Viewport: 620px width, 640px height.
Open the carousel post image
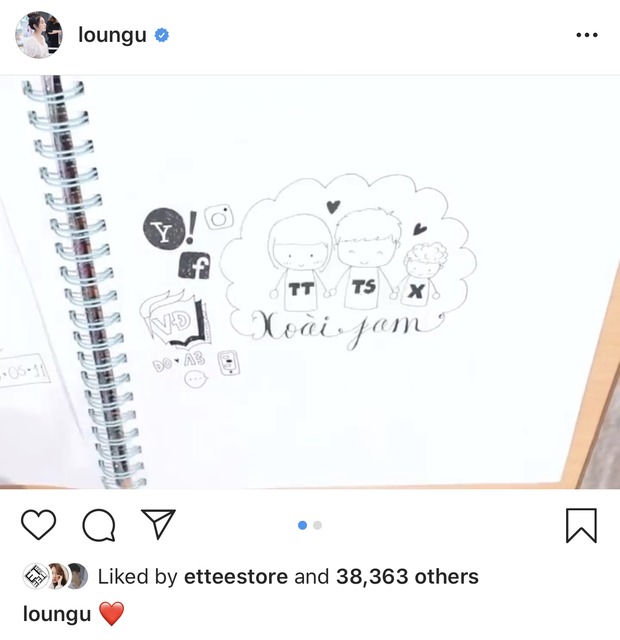(310, 282)
